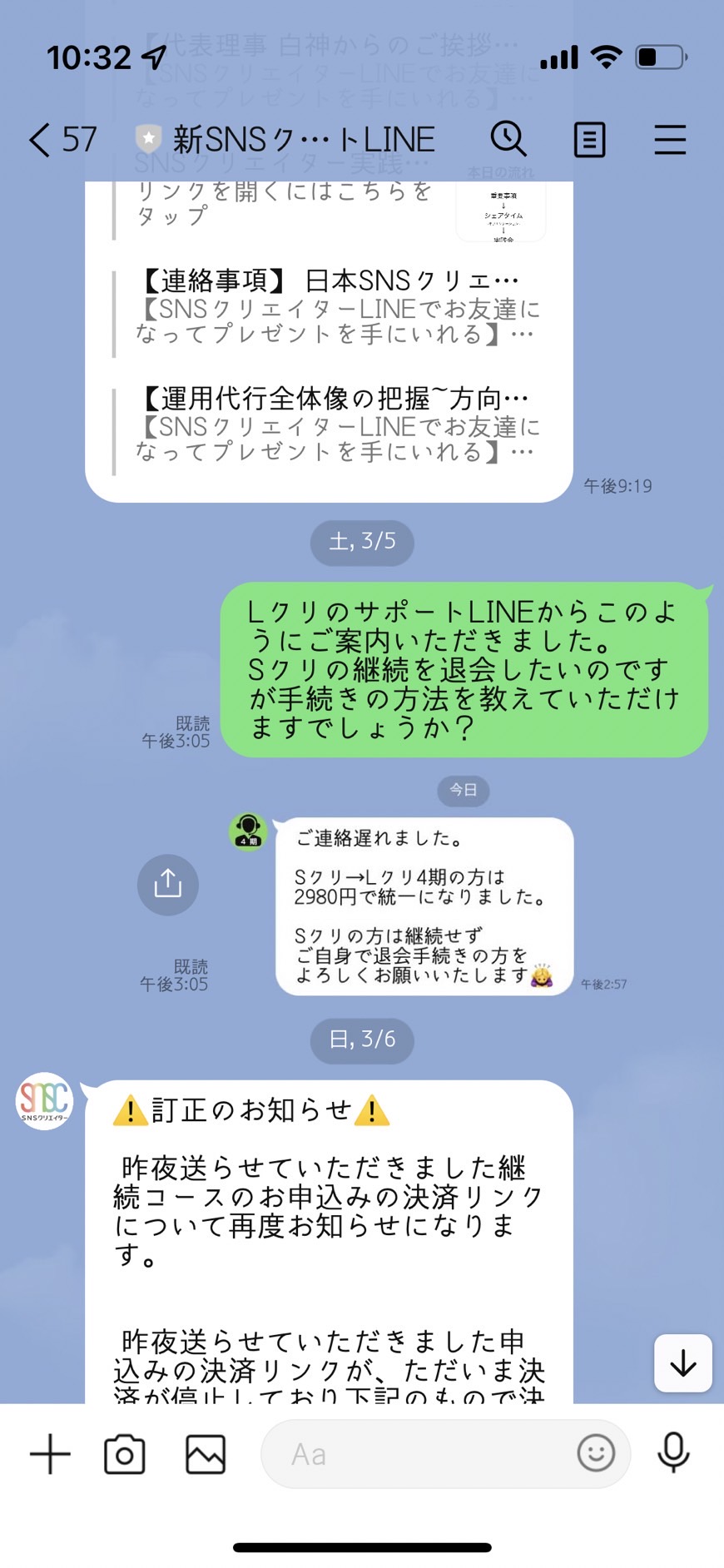Open the notes icon in the header
The image size is (724, 1568).
click(589, 139)
